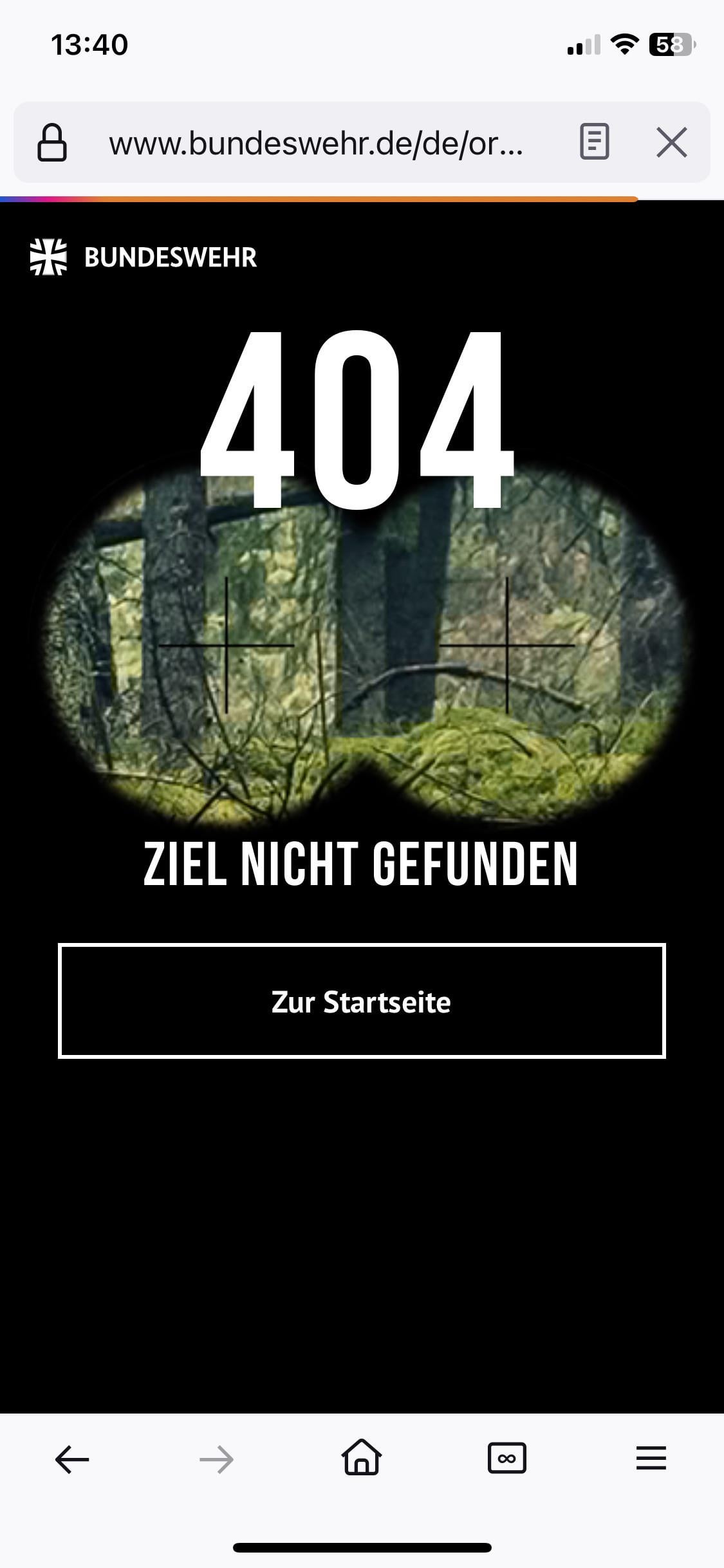Open the browser home page
Screen dimensions: 724x1568
pos(362,1458)
